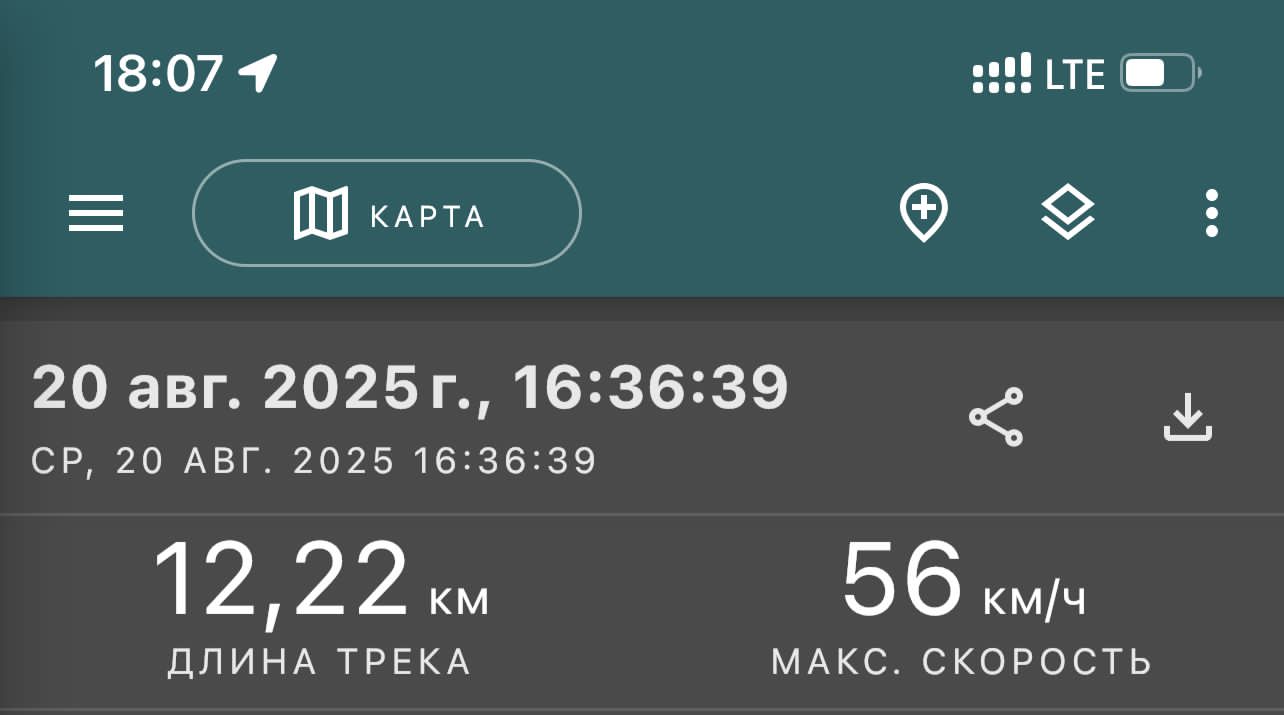Add a new waypoint pin
This screenshot has width=1284, height=715.
923,214
